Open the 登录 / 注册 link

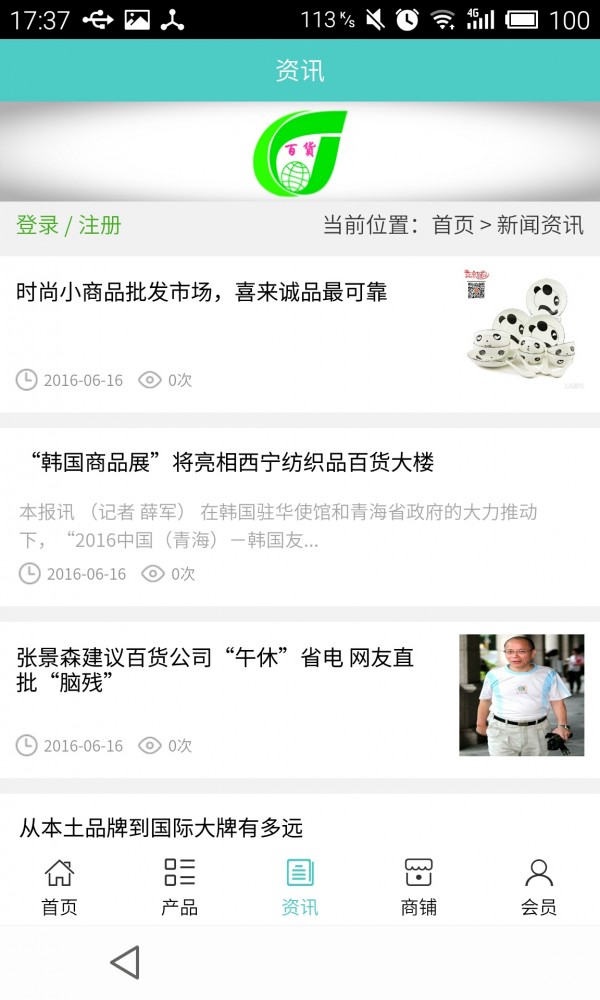(x=69, y=225)
